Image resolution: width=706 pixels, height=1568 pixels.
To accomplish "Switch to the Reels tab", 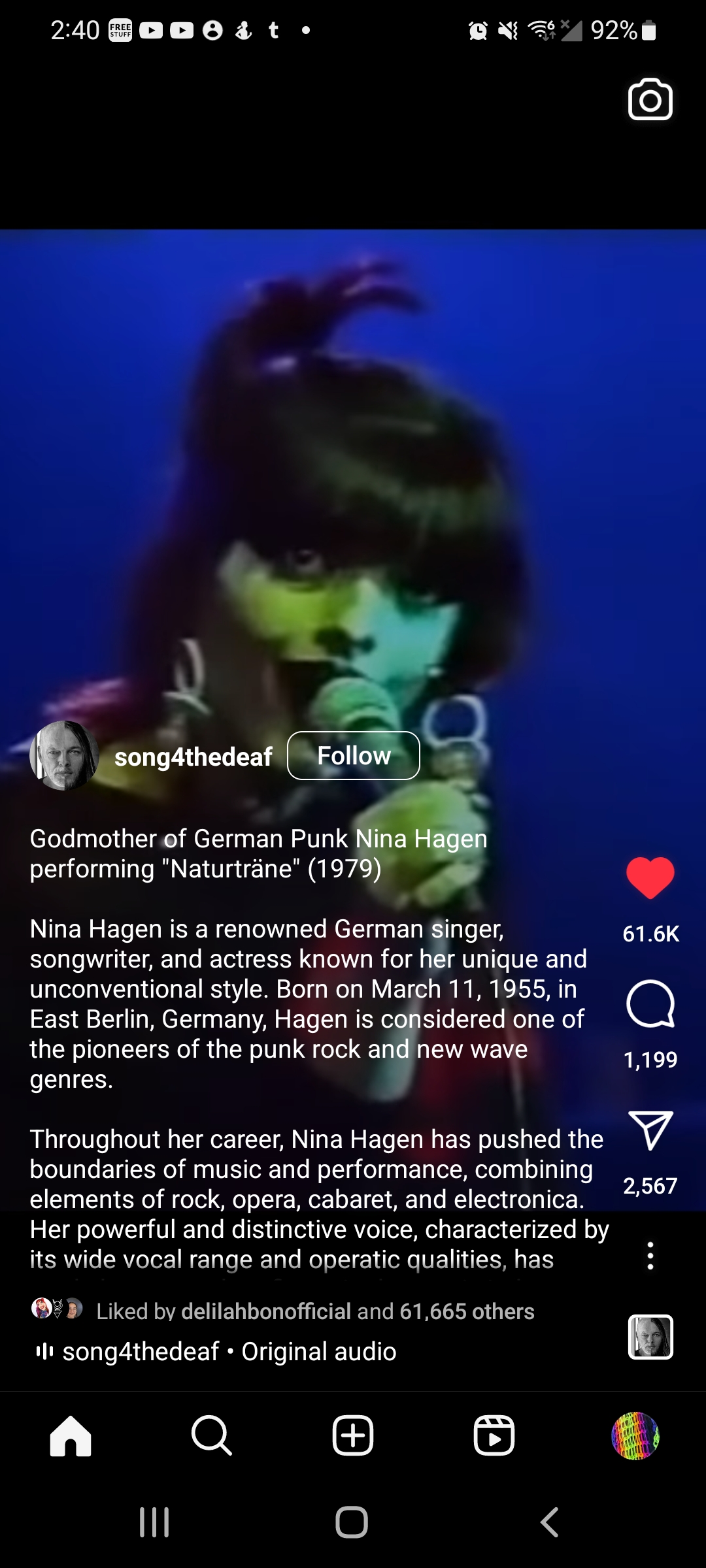I will (x=494, y=1436).
